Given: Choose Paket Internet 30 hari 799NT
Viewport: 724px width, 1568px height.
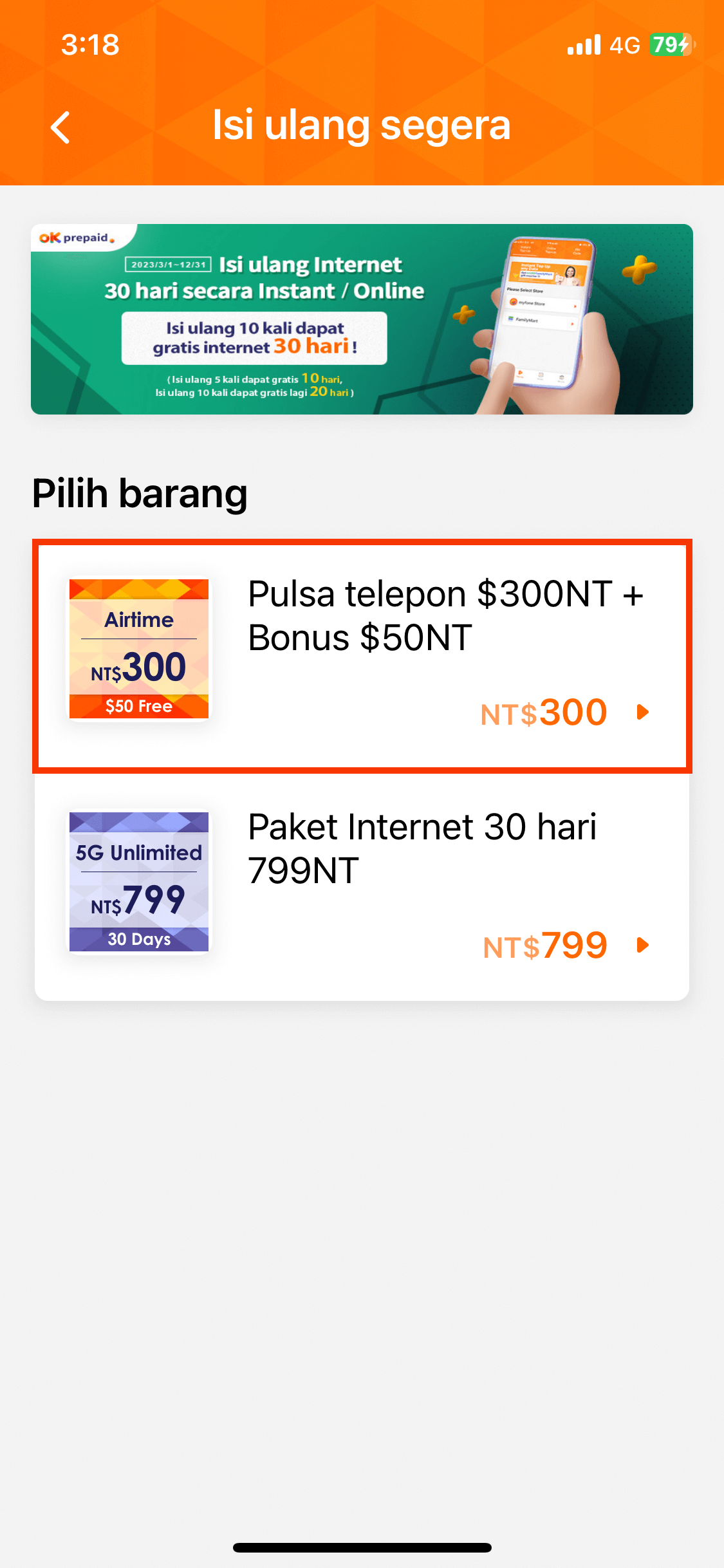Looking at the screenshot, I should [362, 886].
